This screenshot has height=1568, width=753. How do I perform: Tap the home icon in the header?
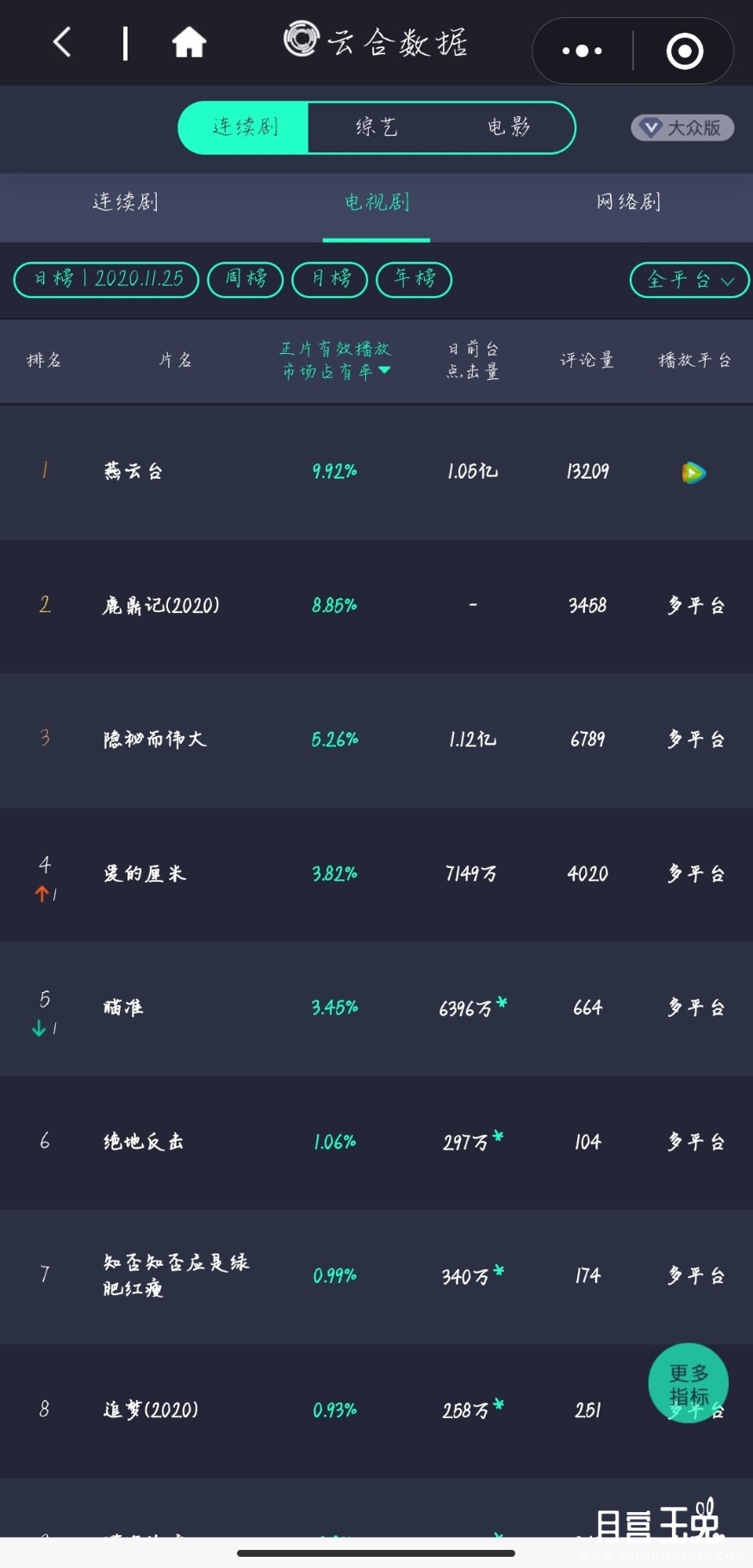(x=189, y=42)
